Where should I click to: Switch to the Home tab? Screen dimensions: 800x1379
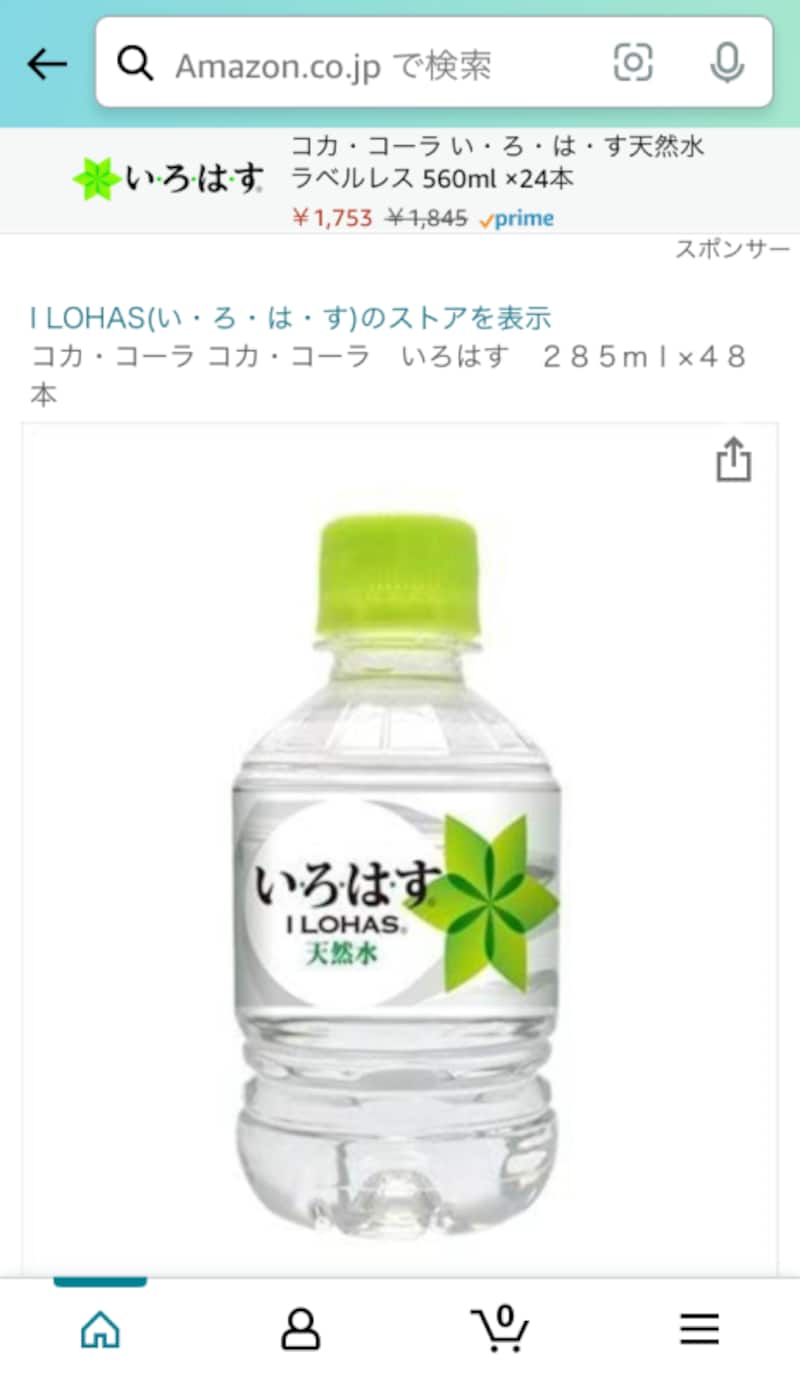pyautogui.click(x=100, y=1329)
